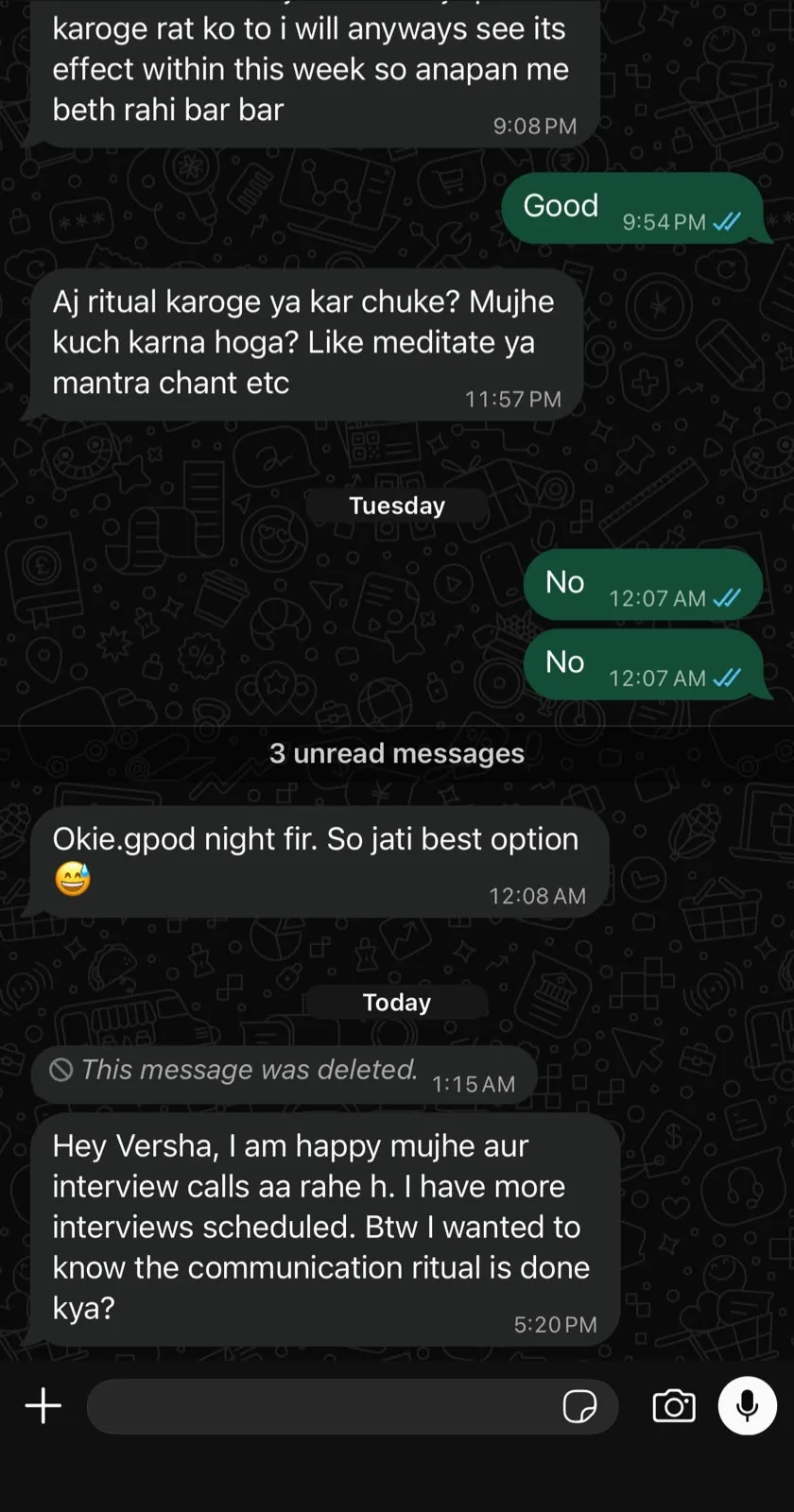The image size is (794, 1512).
Task: Open the plus attachment menu
Action: (43, 1405)
